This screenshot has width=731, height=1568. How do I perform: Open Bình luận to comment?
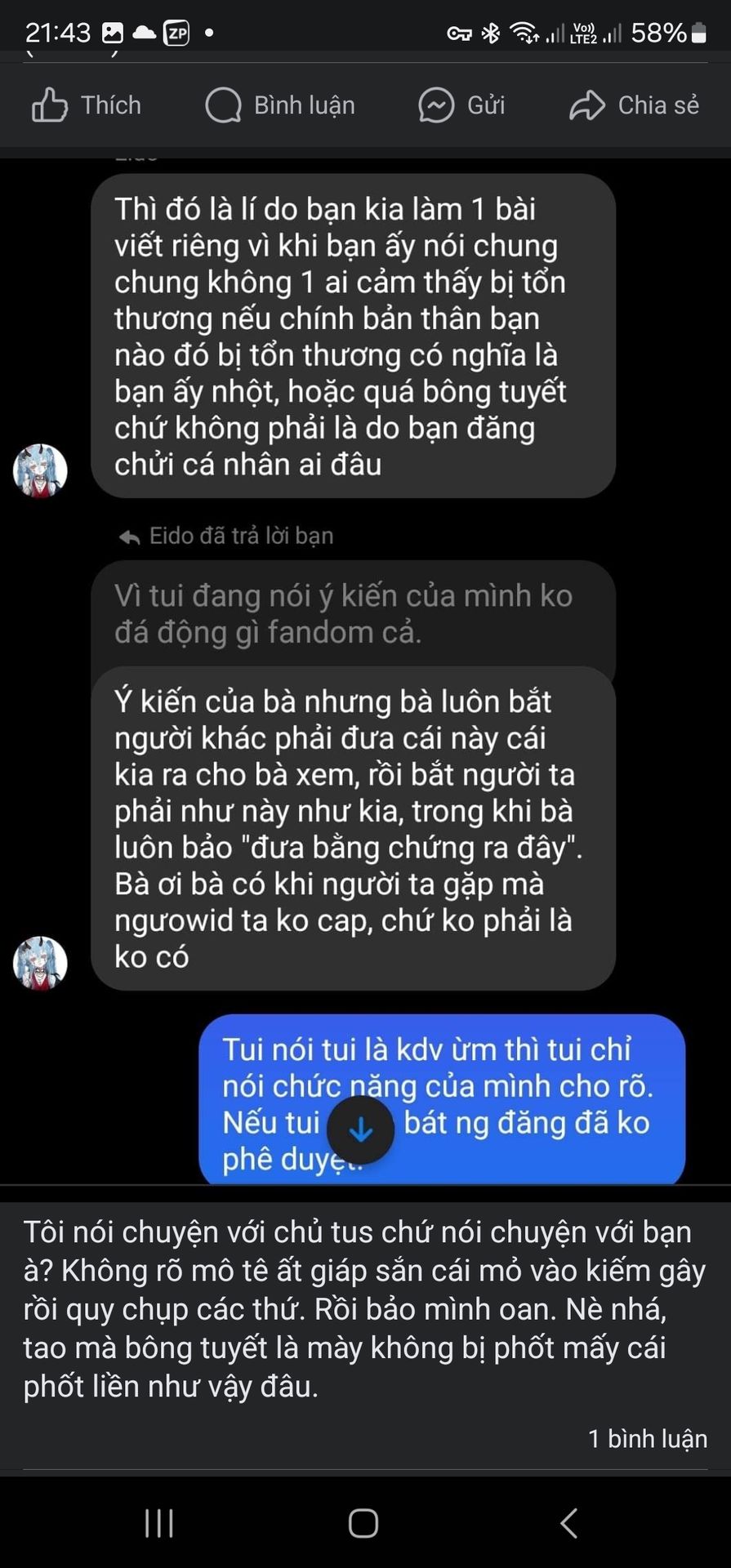click(x=280, y=105)
